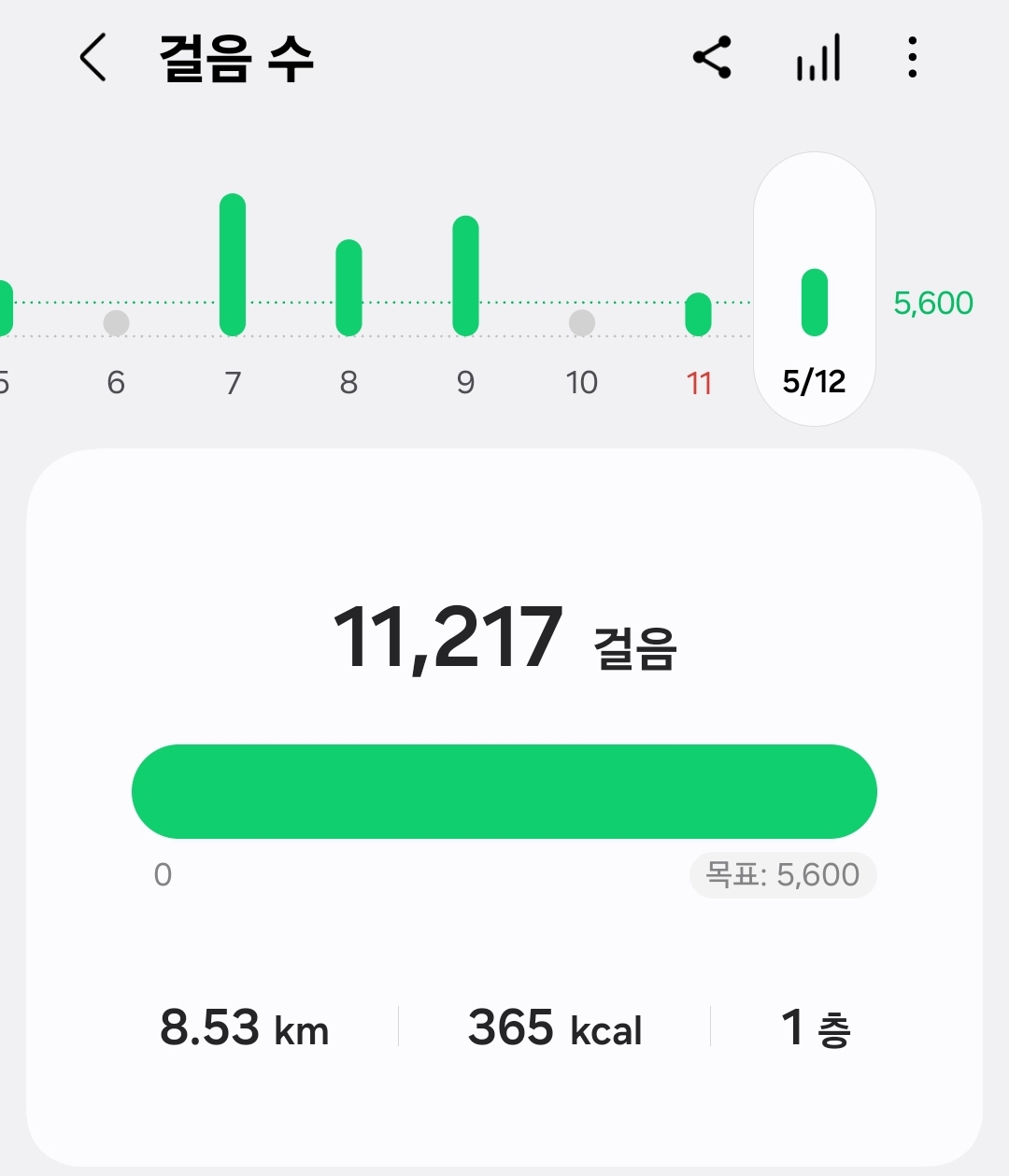Select the 5/12 day bar
This screenshot has width=1009, height=1176.
coord(815,303)
